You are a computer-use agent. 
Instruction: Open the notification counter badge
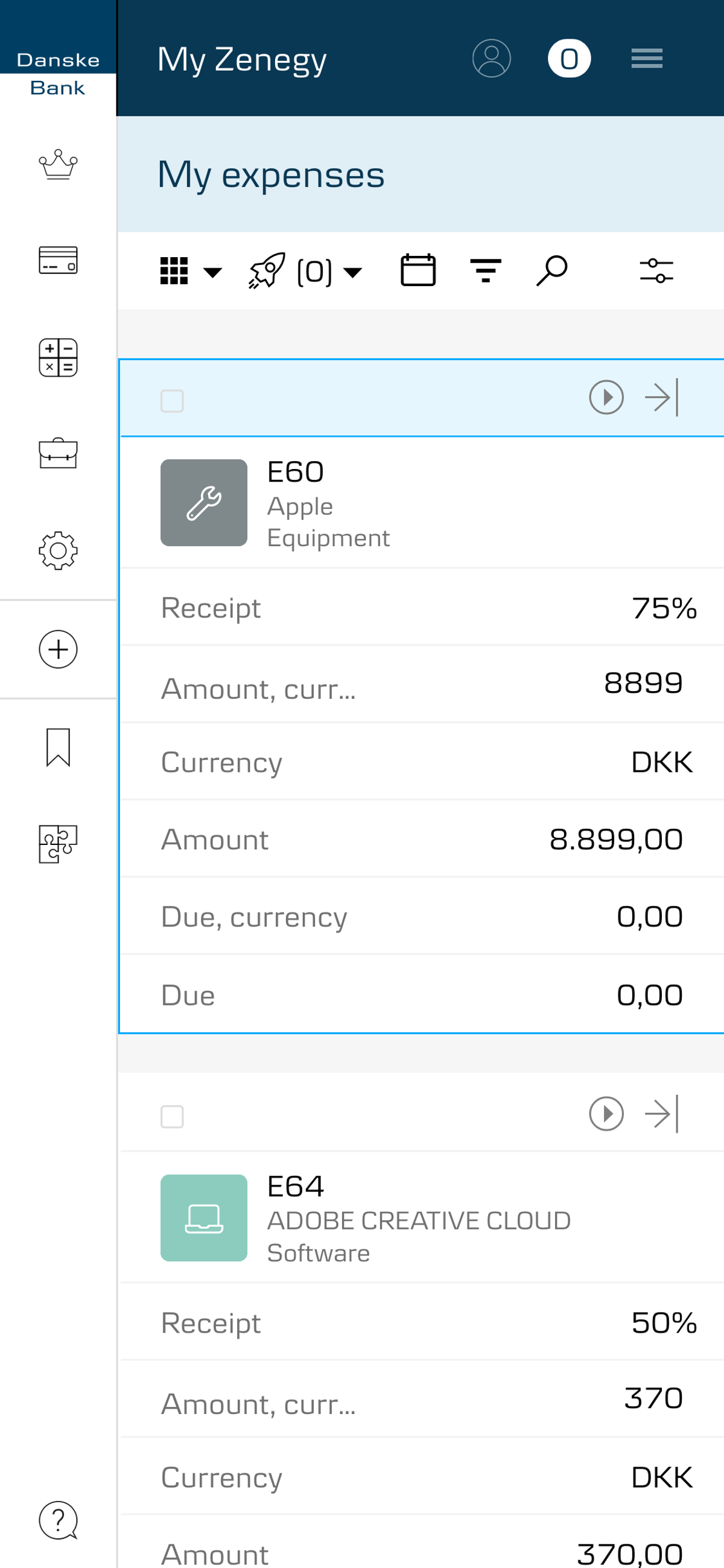[569, 59]
